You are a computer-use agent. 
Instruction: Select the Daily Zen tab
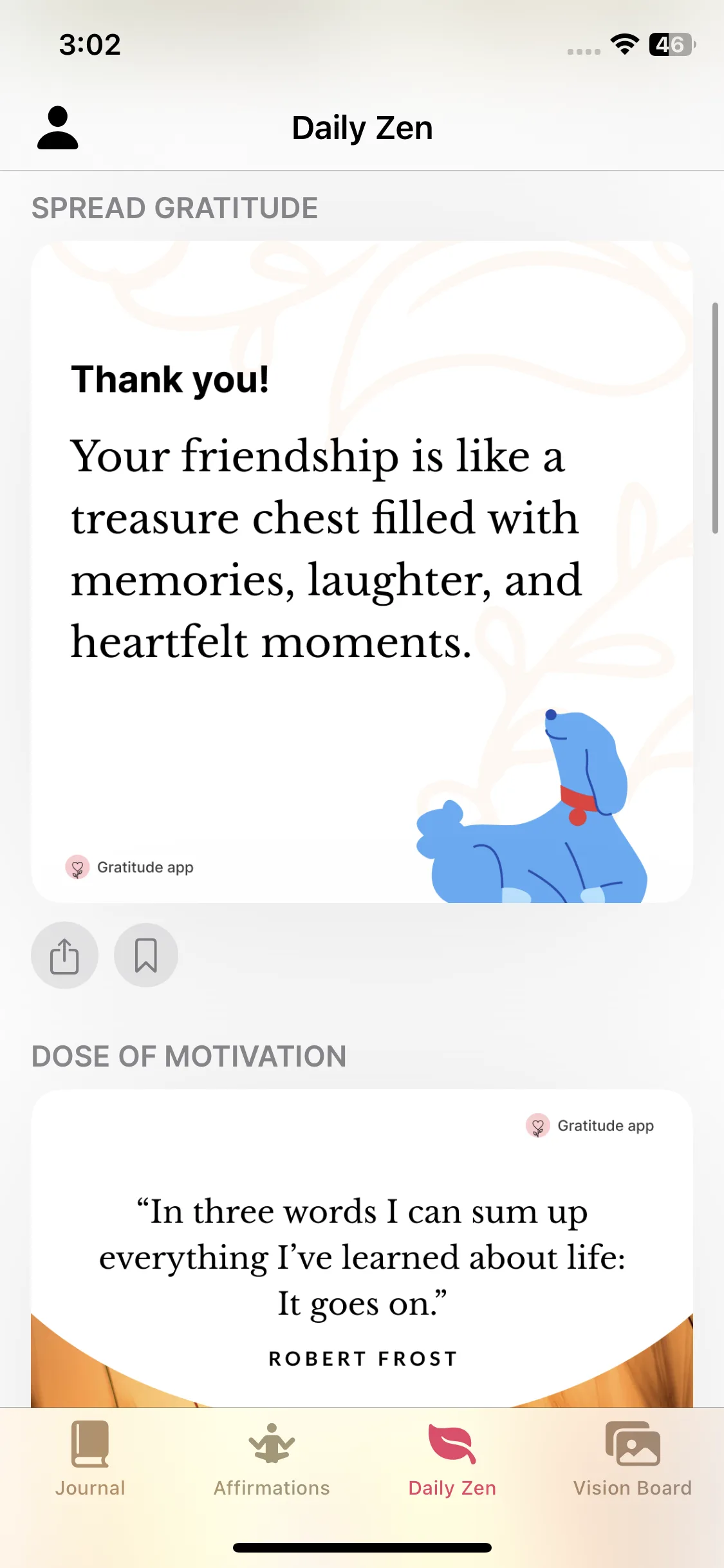click(x=452, y=1459)
